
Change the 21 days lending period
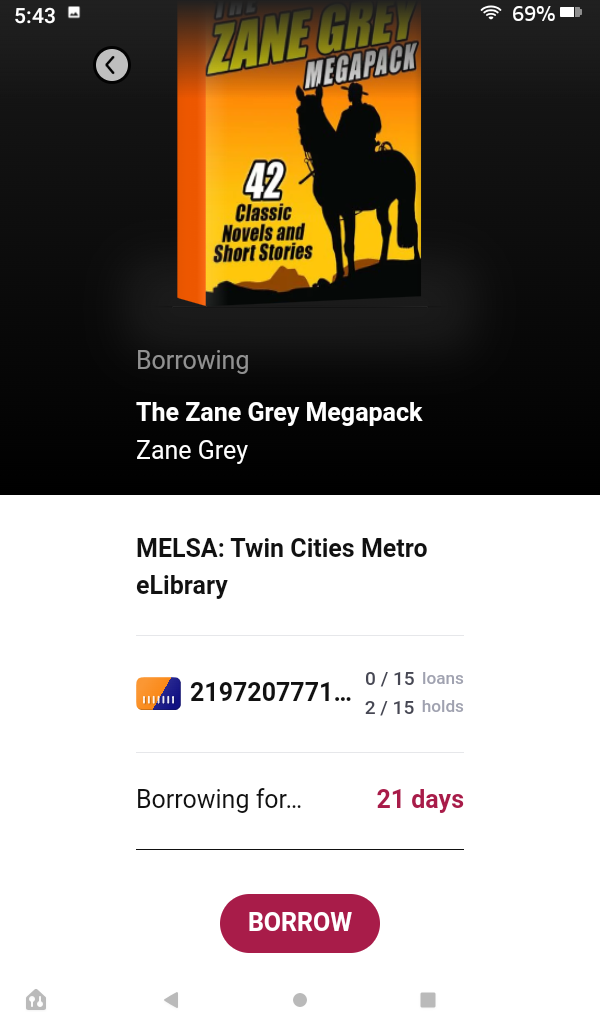click(419, 800)
